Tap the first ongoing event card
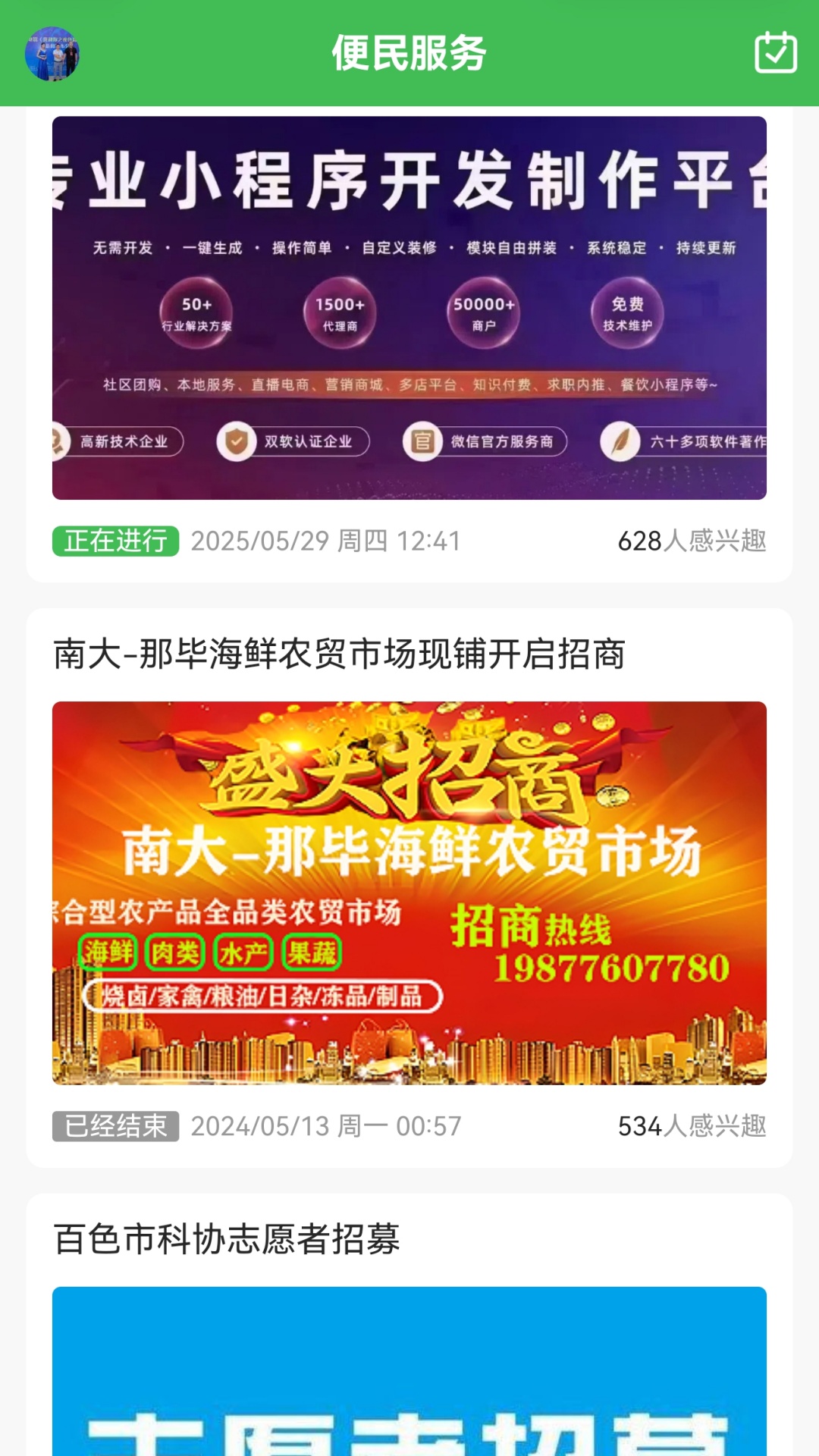Screen dimensions: 819x1456 (409, 341)
